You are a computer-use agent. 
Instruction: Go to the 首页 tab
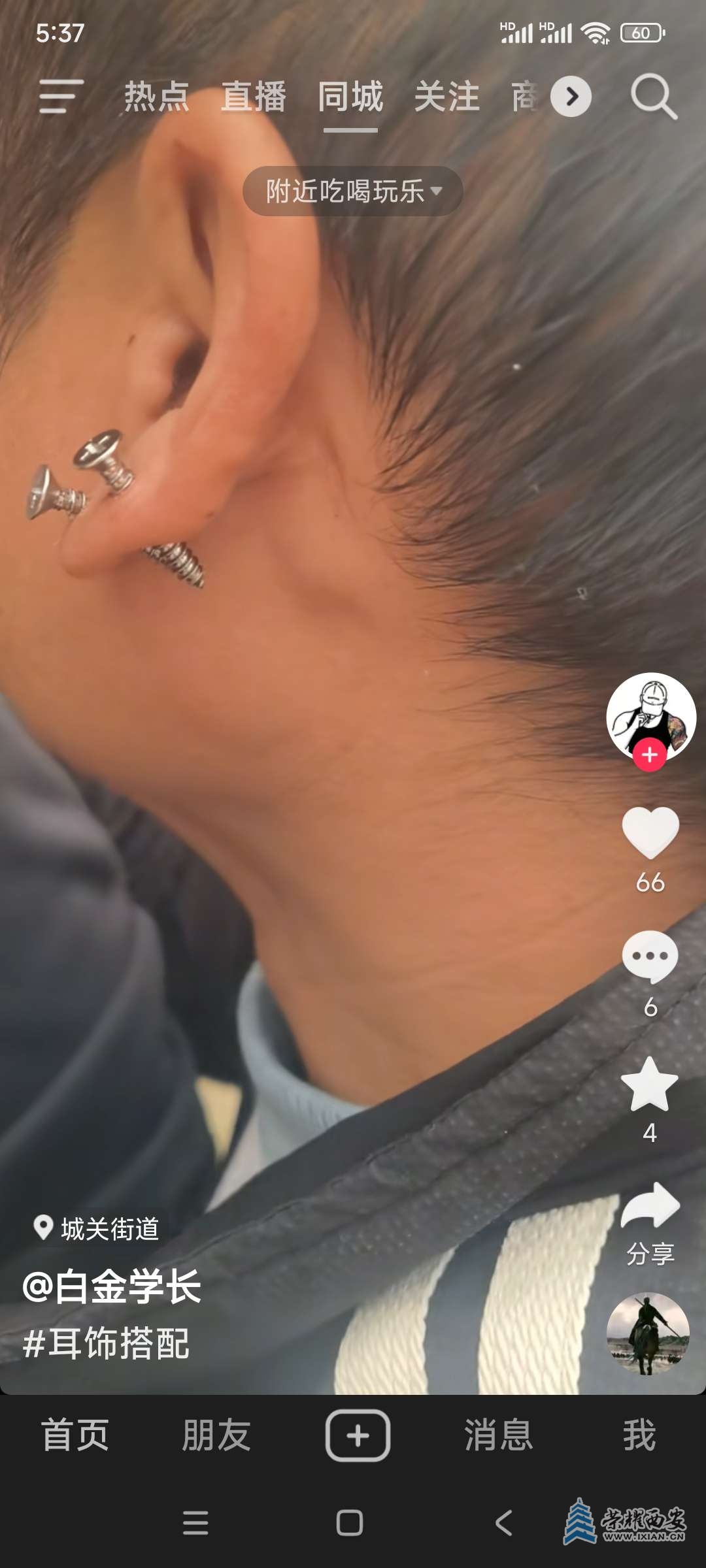(x=75, y=1435)
